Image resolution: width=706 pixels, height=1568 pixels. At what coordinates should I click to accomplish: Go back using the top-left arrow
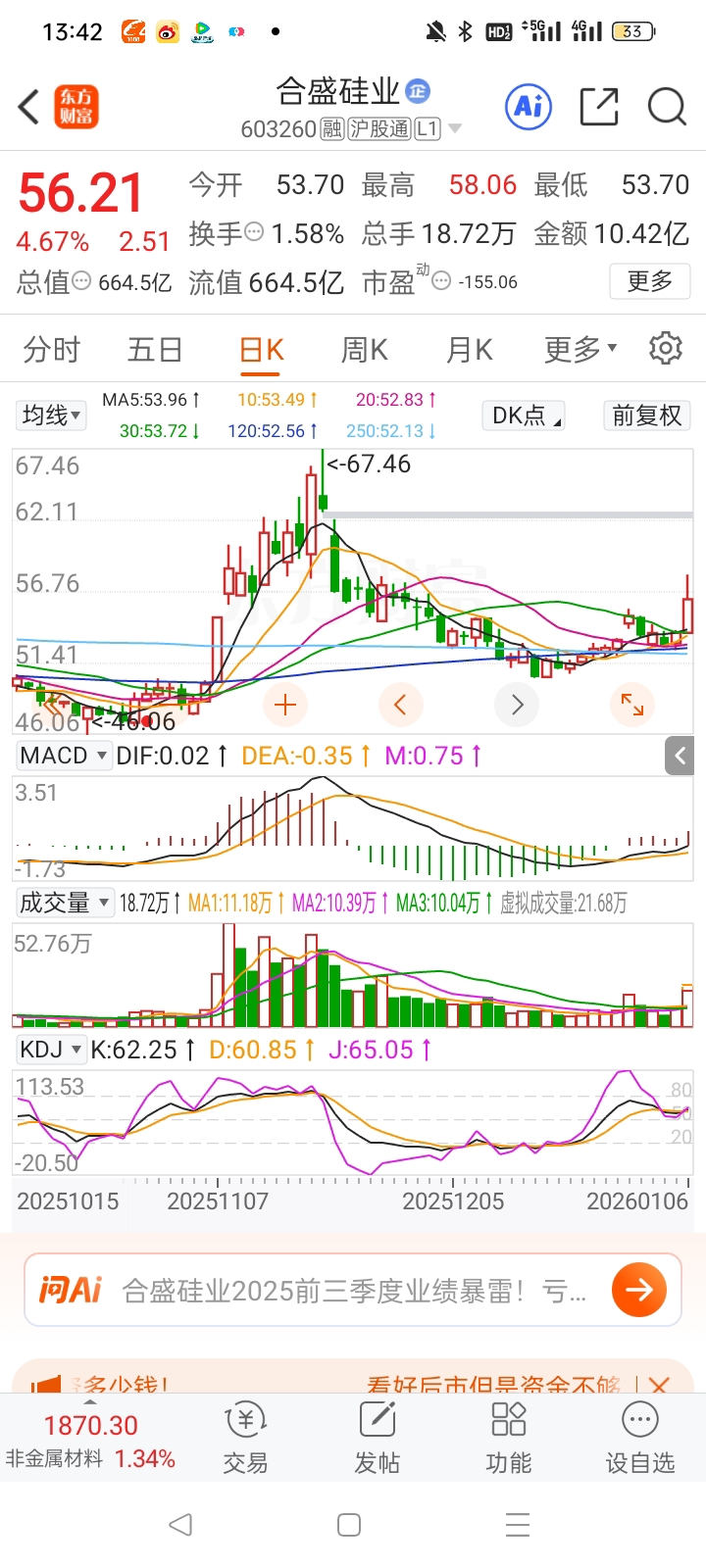(29, 107)
